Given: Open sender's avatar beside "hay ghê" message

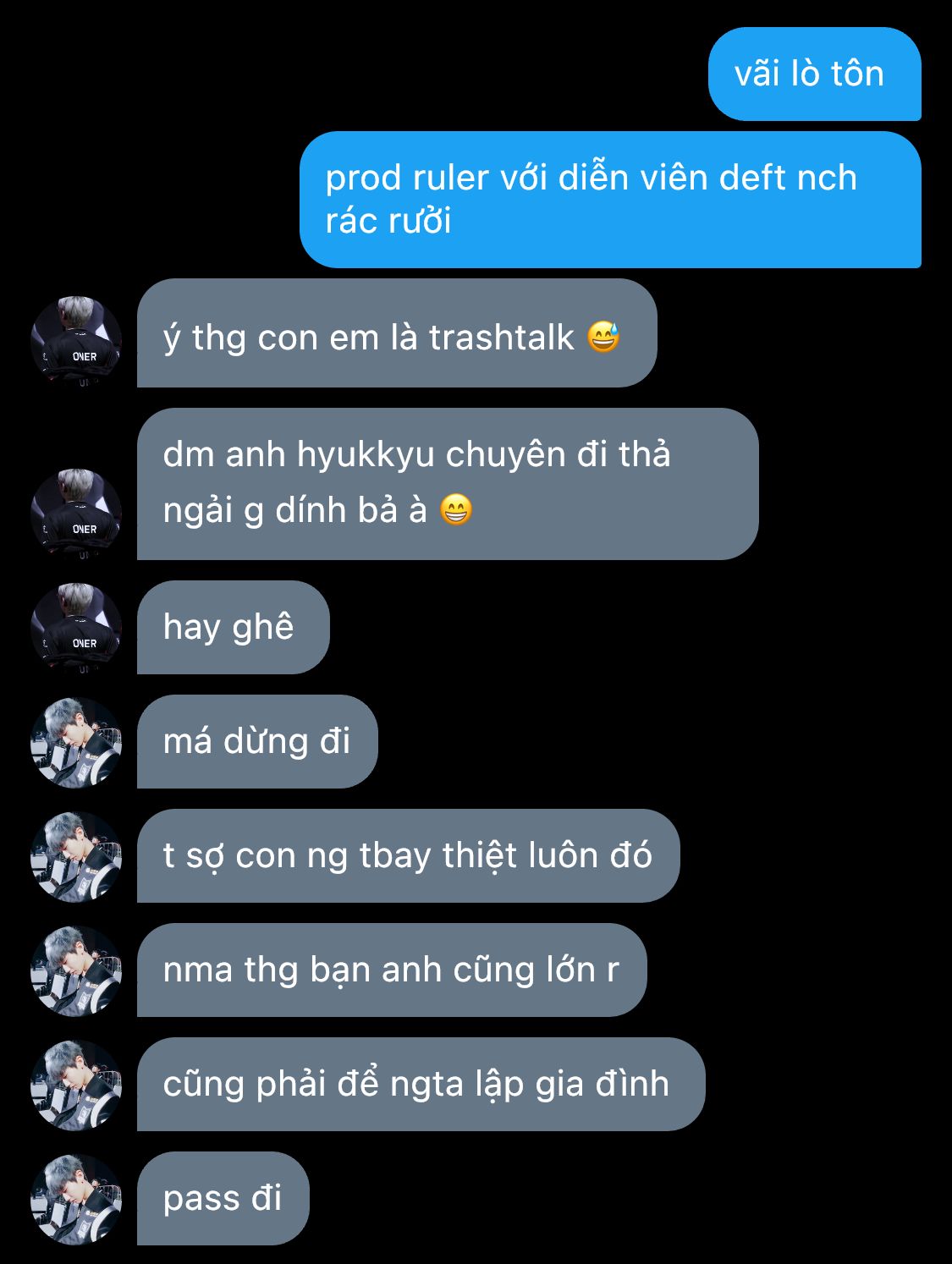Looking at the screenshot, I should [76, 628].
